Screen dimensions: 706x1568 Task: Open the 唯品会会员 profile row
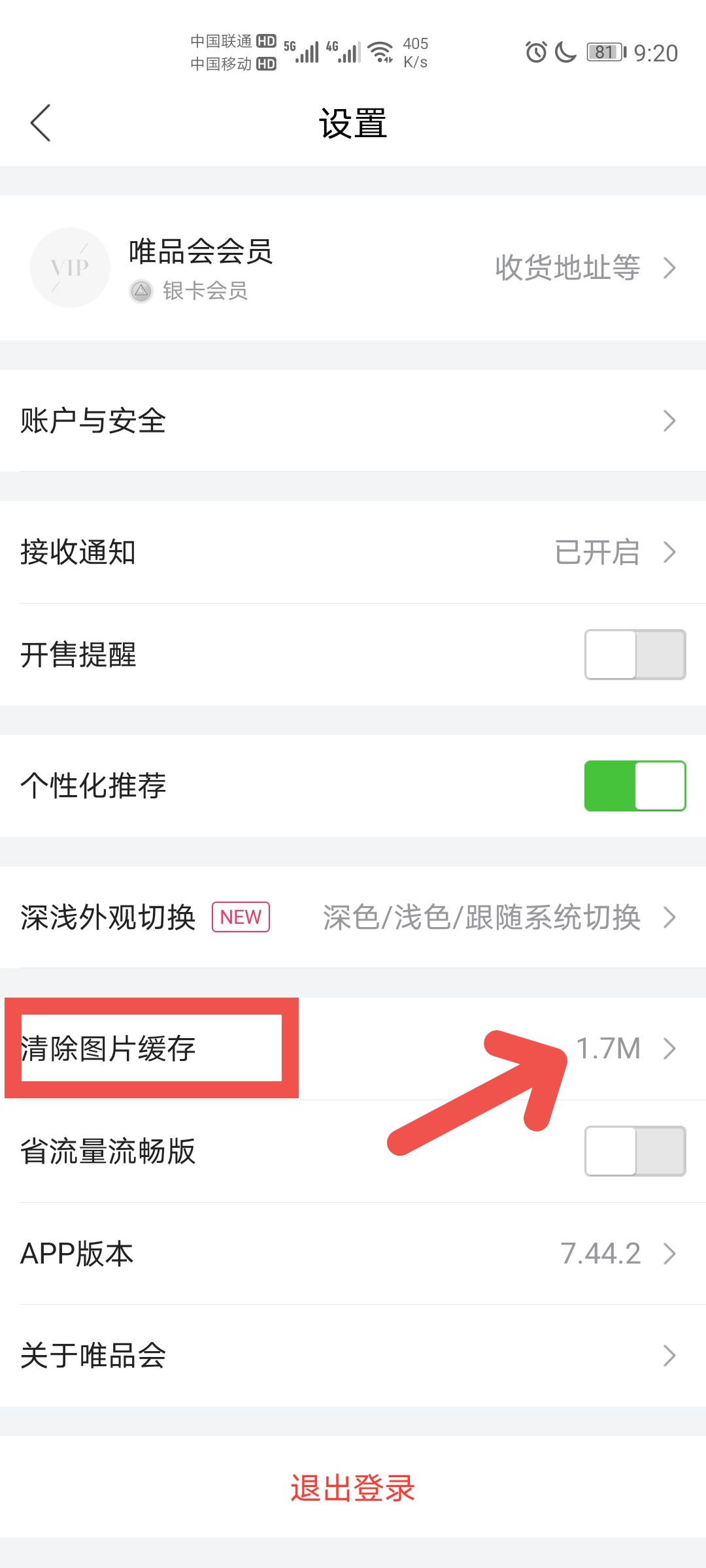pyautogui.click(x=353, y=268)
